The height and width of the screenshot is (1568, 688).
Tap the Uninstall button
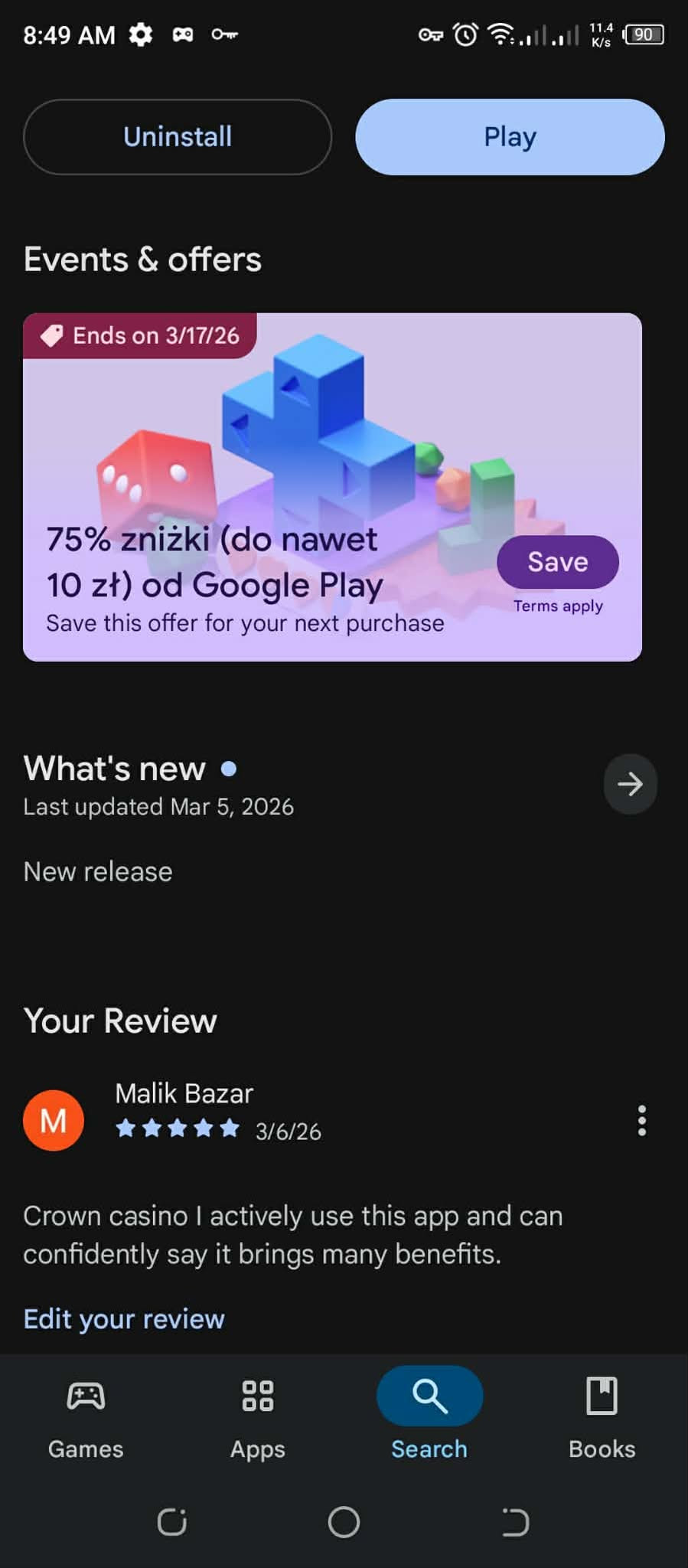(178, 137)
